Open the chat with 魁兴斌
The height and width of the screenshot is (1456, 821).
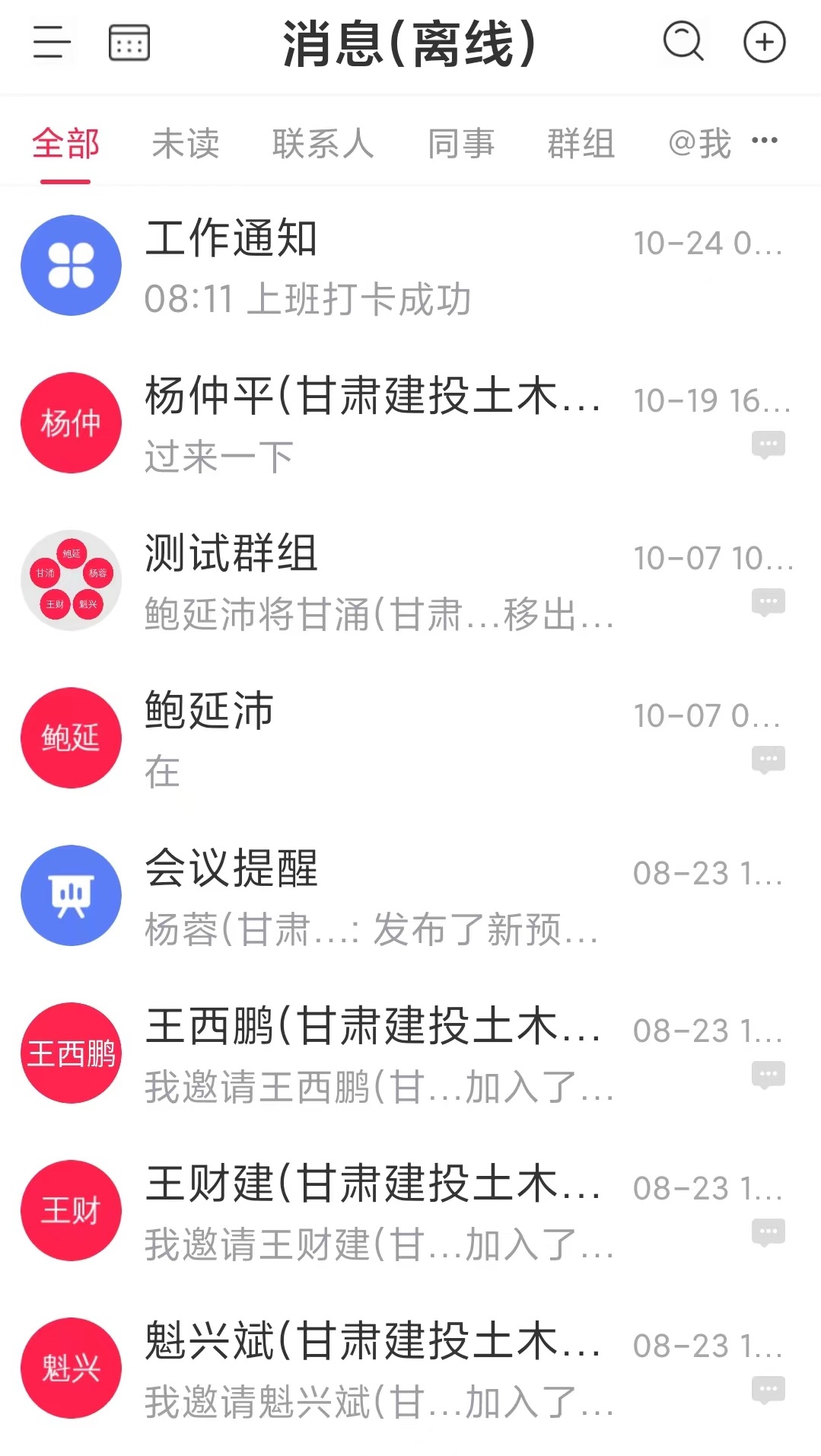(411, 1369)
